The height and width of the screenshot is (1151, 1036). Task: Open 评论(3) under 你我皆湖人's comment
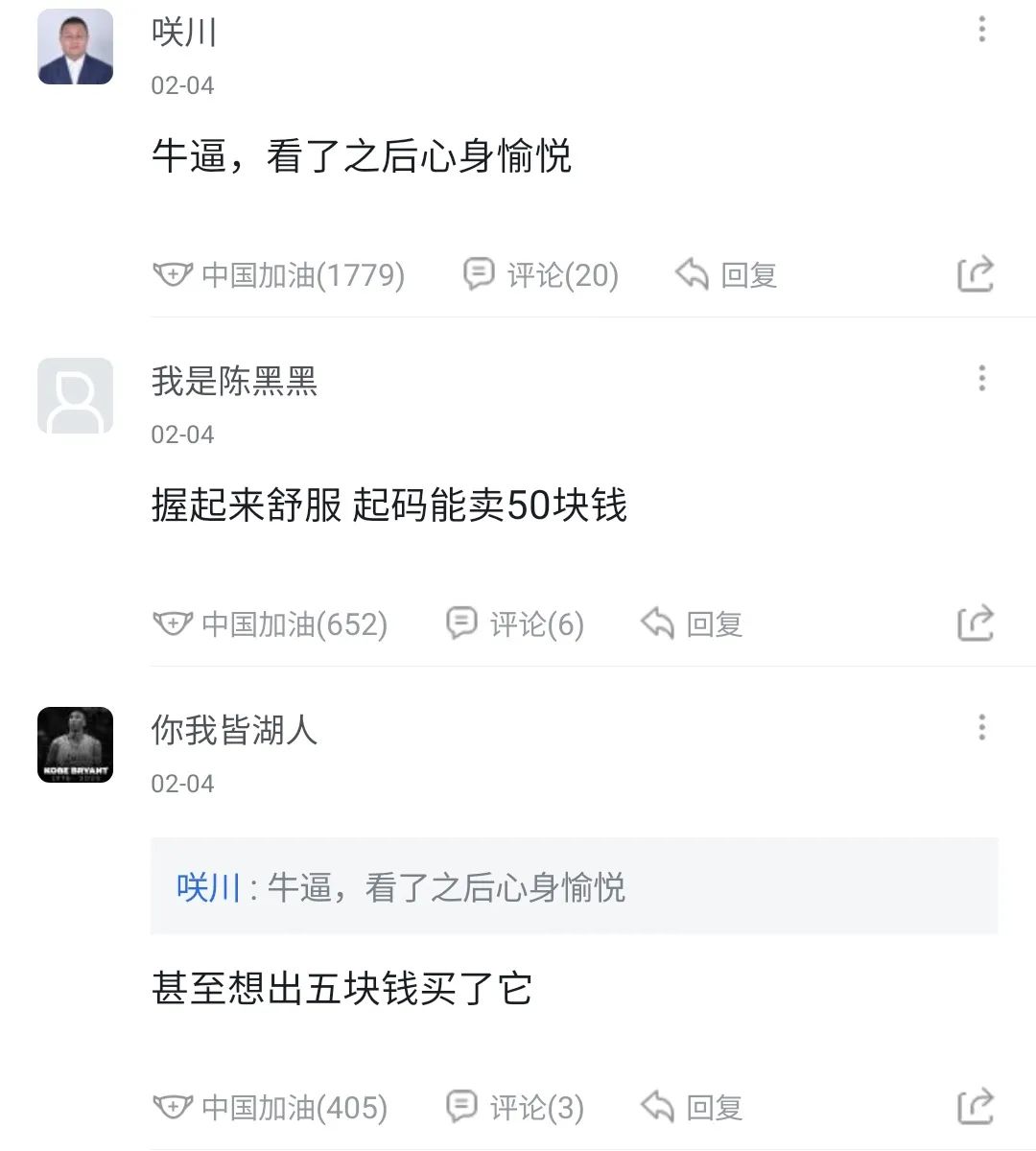pos(515,1108)
